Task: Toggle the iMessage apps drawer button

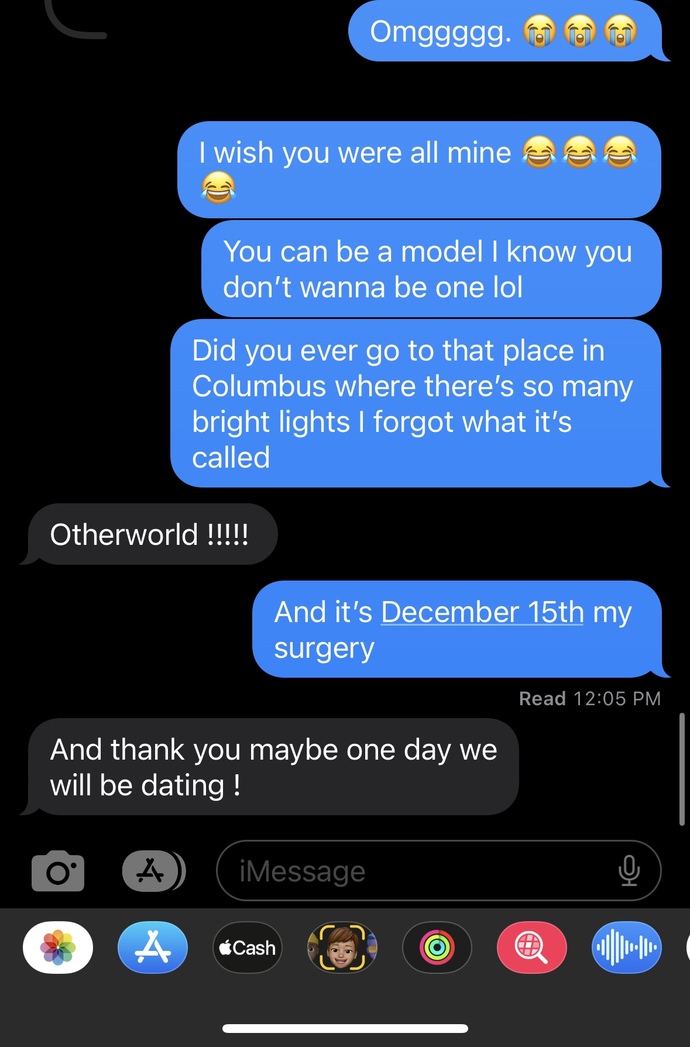Action: tap(153, 871)
